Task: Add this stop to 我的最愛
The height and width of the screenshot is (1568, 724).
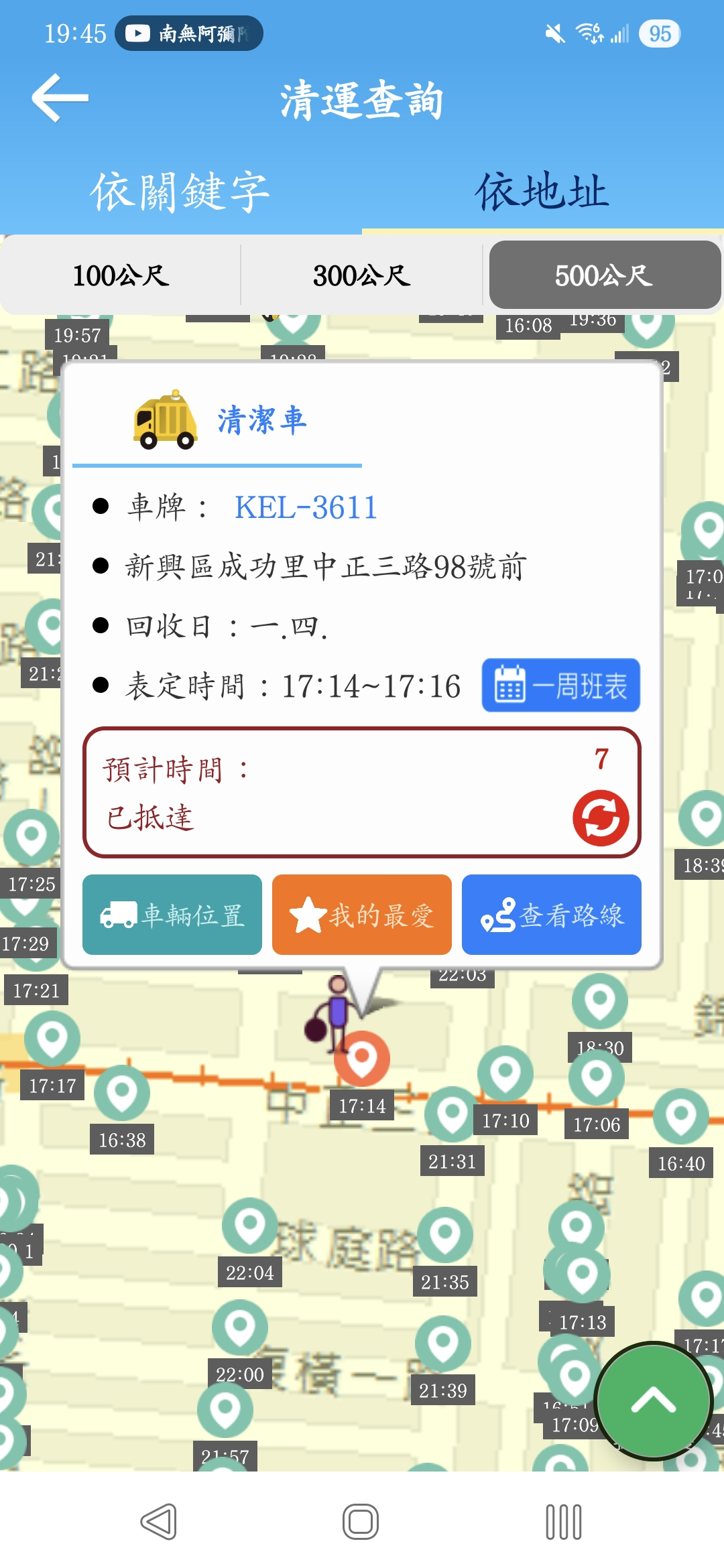Action: [x=362, y=915]
